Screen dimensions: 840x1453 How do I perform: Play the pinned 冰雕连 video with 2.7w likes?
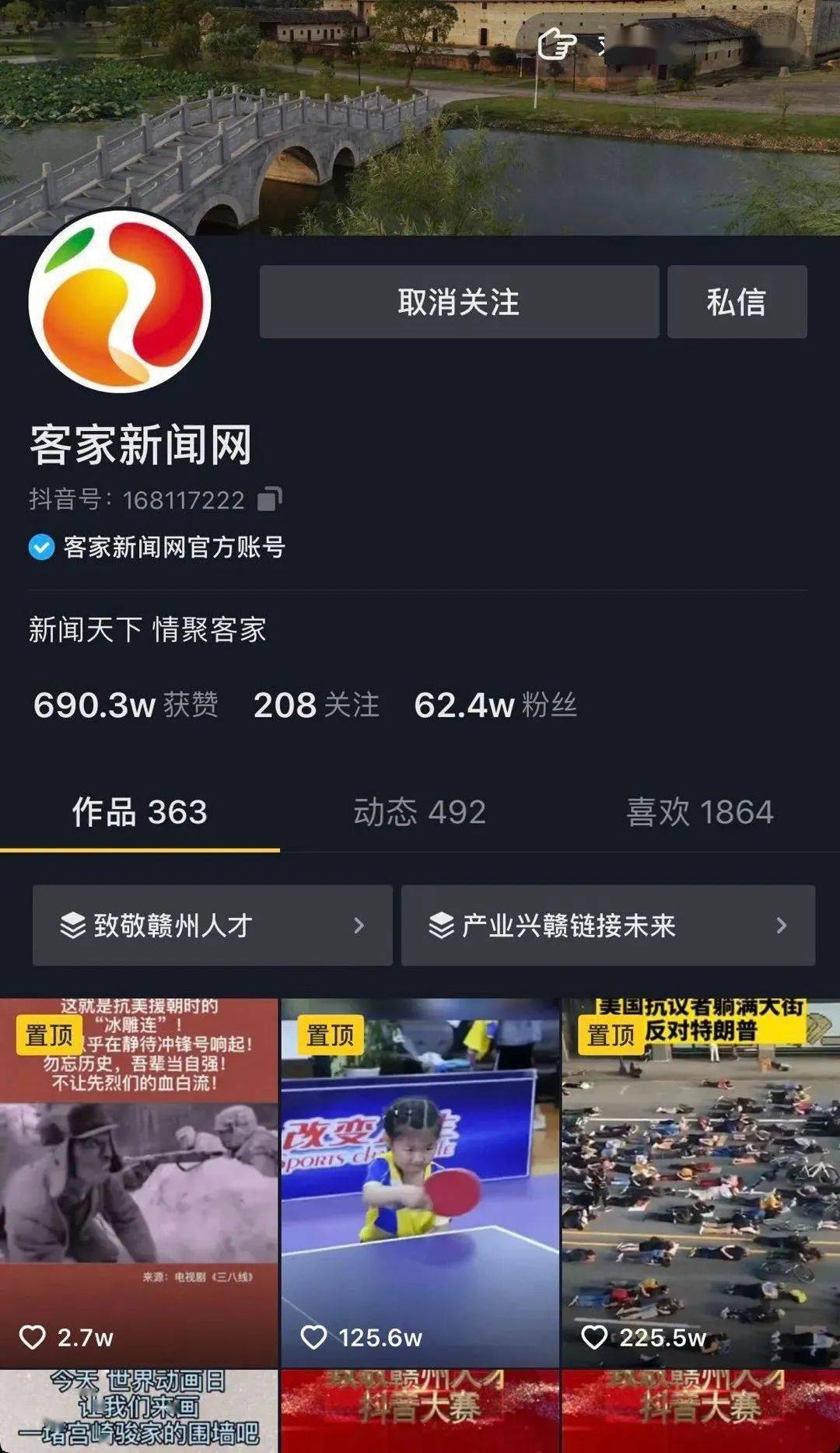coord(138,1182)
